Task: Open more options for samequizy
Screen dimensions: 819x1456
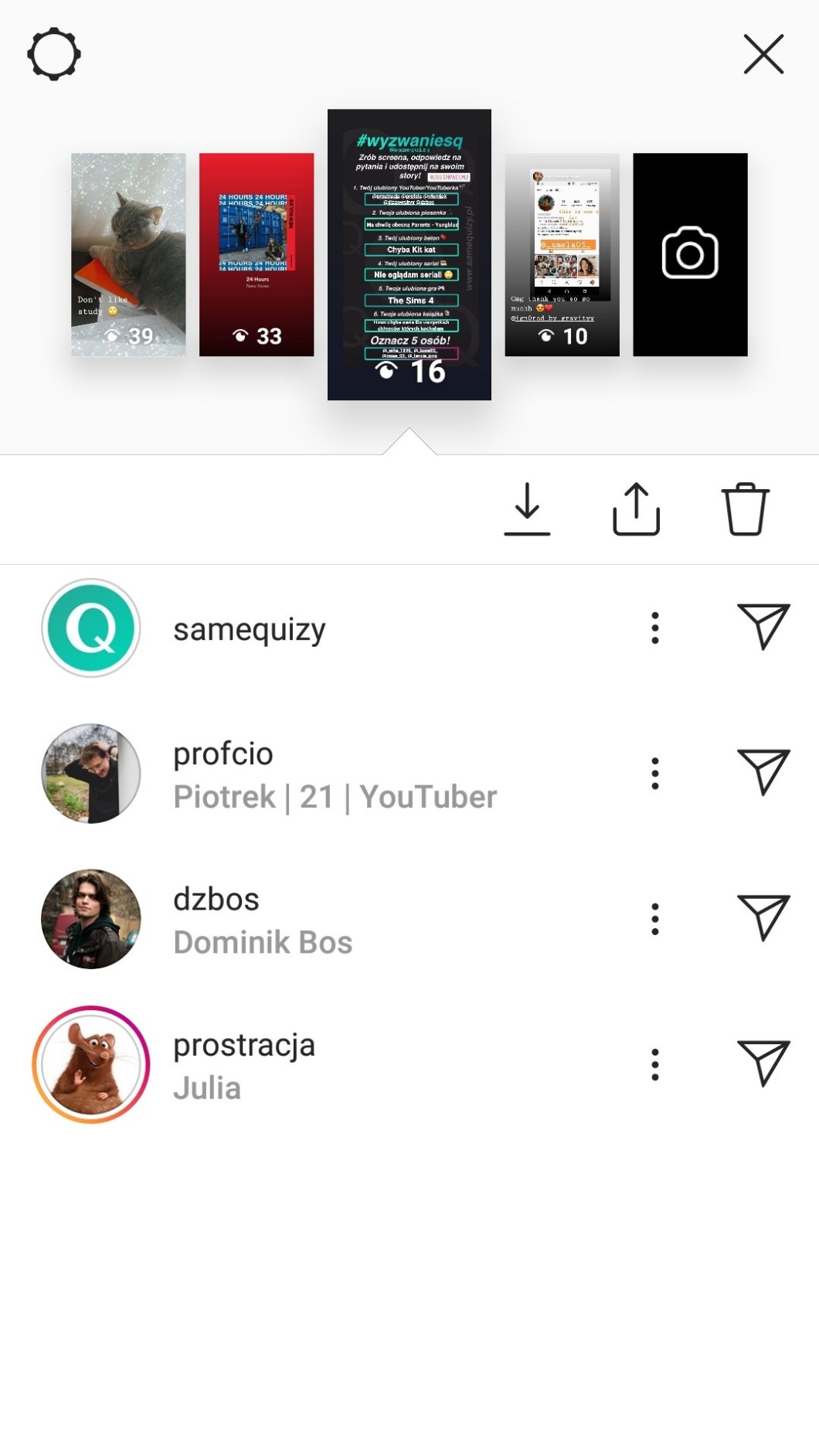Action: coord(655,628)
